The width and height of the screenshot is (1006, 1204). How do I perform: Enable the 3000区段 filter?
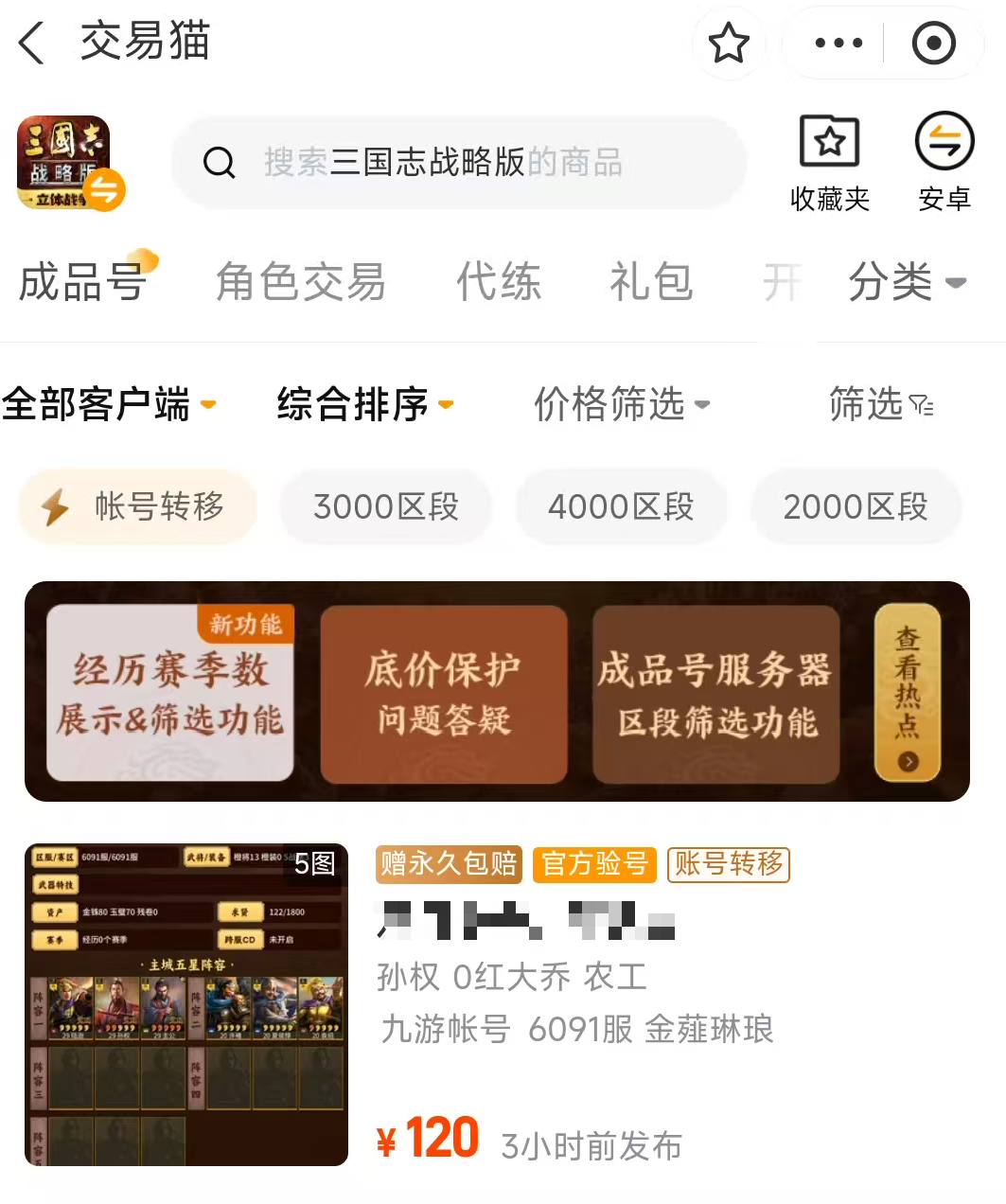point(385,507)
